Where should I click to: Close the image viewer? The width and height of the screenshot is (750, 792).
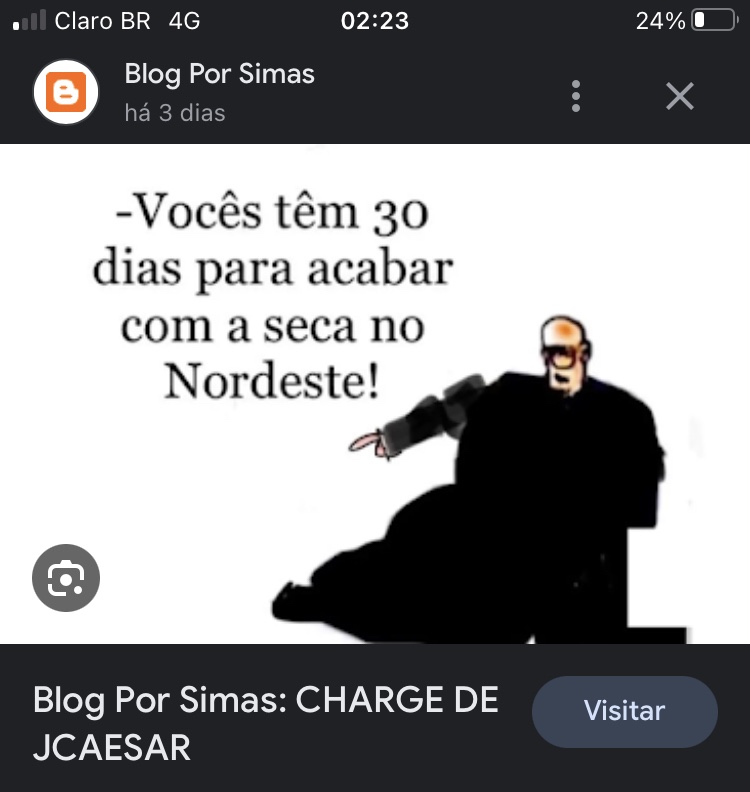coord(680,96)
